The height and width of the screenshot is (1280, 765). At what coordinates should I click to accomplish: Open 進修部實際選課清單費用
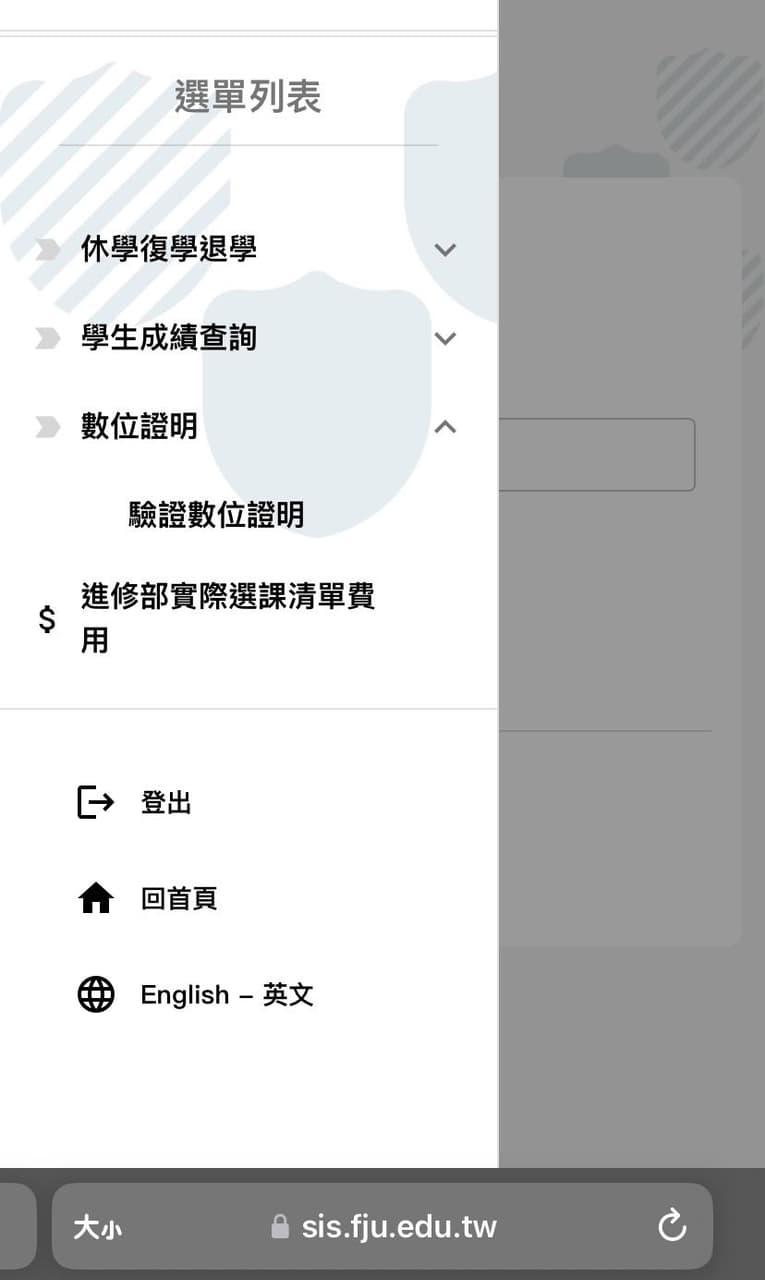tap(248, 619)
